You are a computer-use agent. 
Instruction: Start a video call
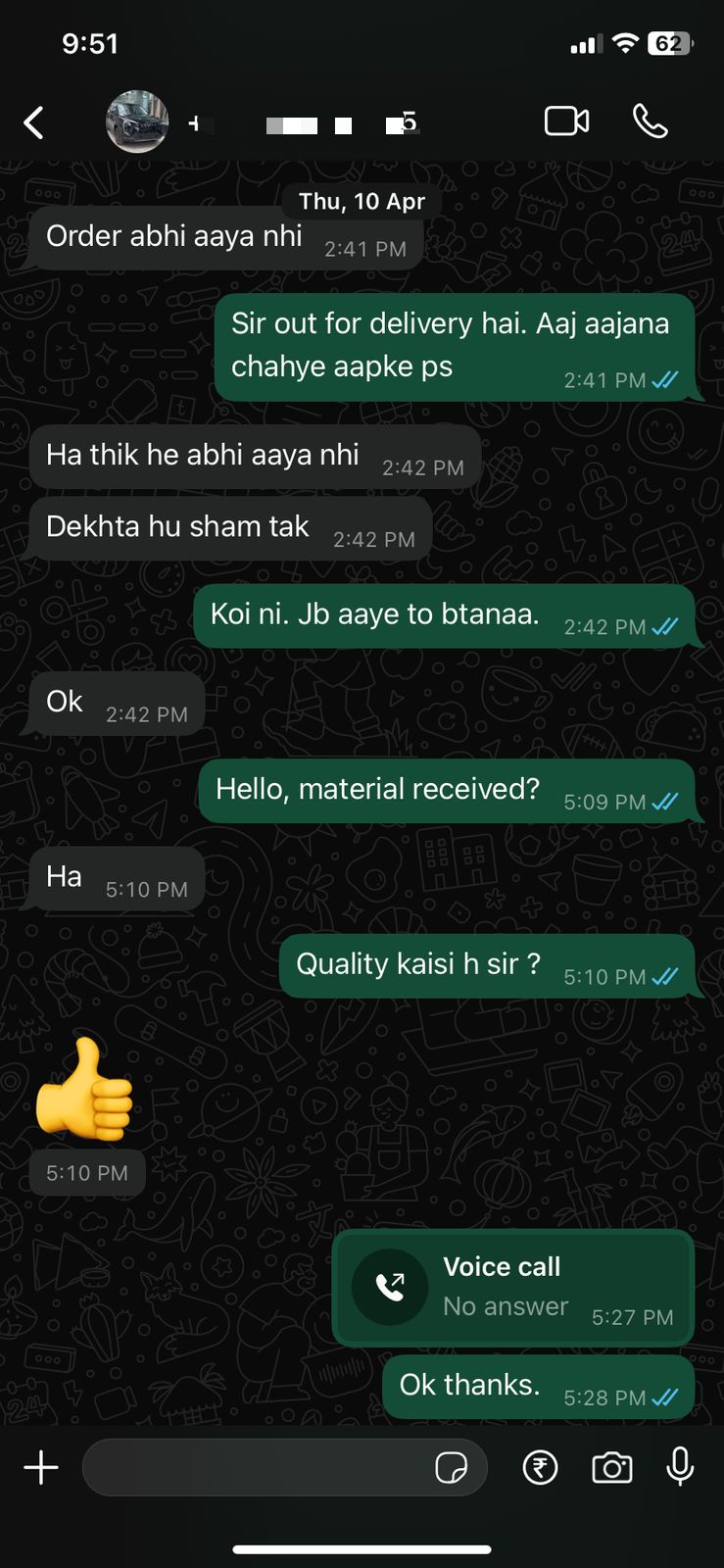tap(566, 122)
